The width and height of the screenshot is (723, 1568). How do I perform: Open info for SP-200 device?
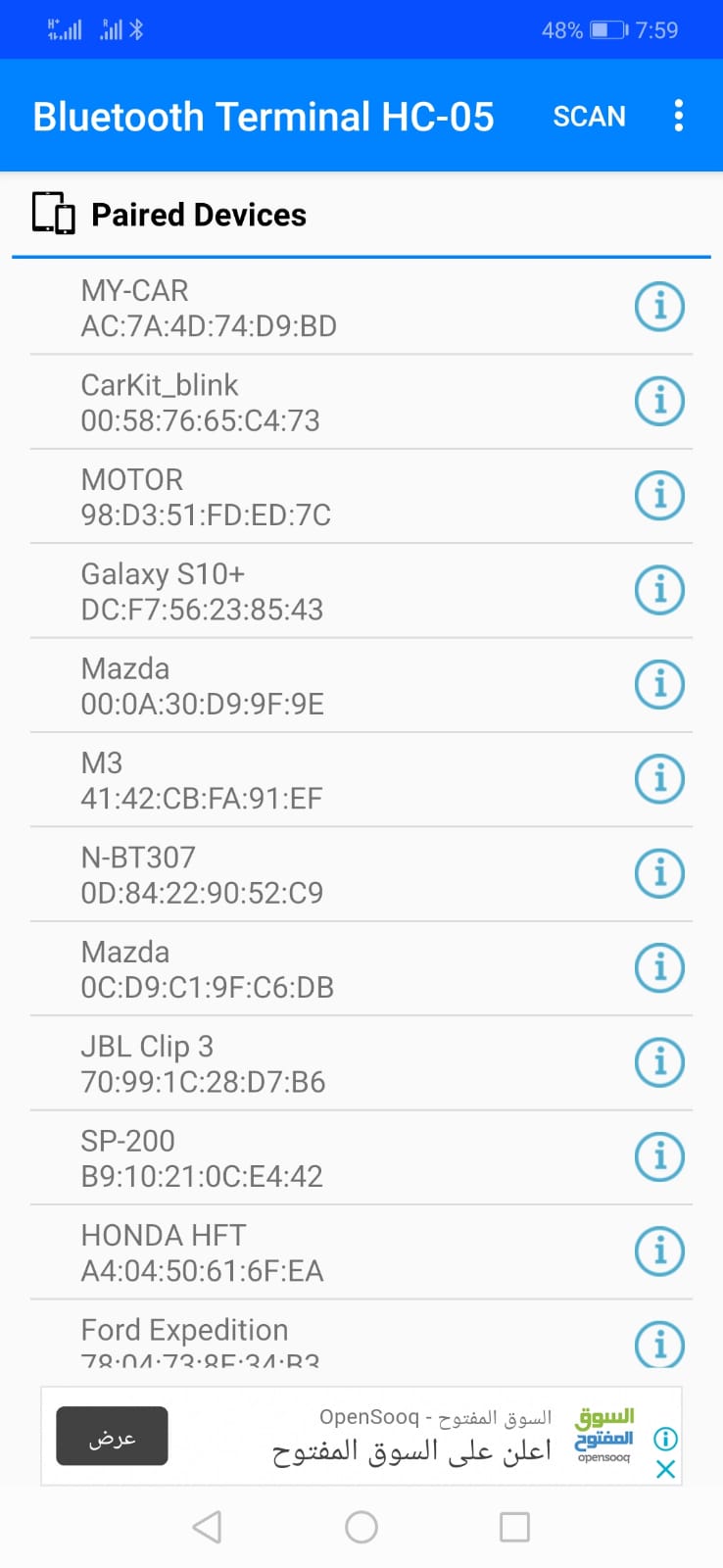[x=659, y=1156]
